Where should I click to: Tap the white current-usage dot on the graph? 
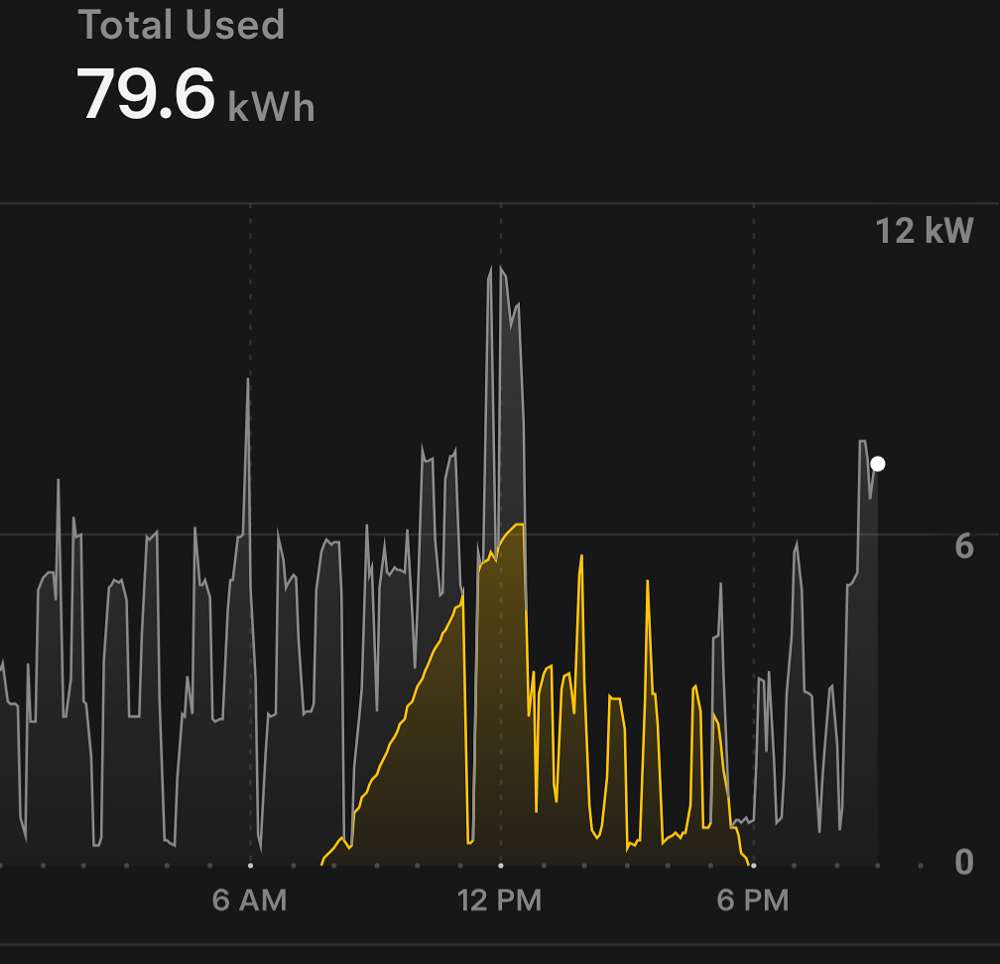tap(877, 464)
